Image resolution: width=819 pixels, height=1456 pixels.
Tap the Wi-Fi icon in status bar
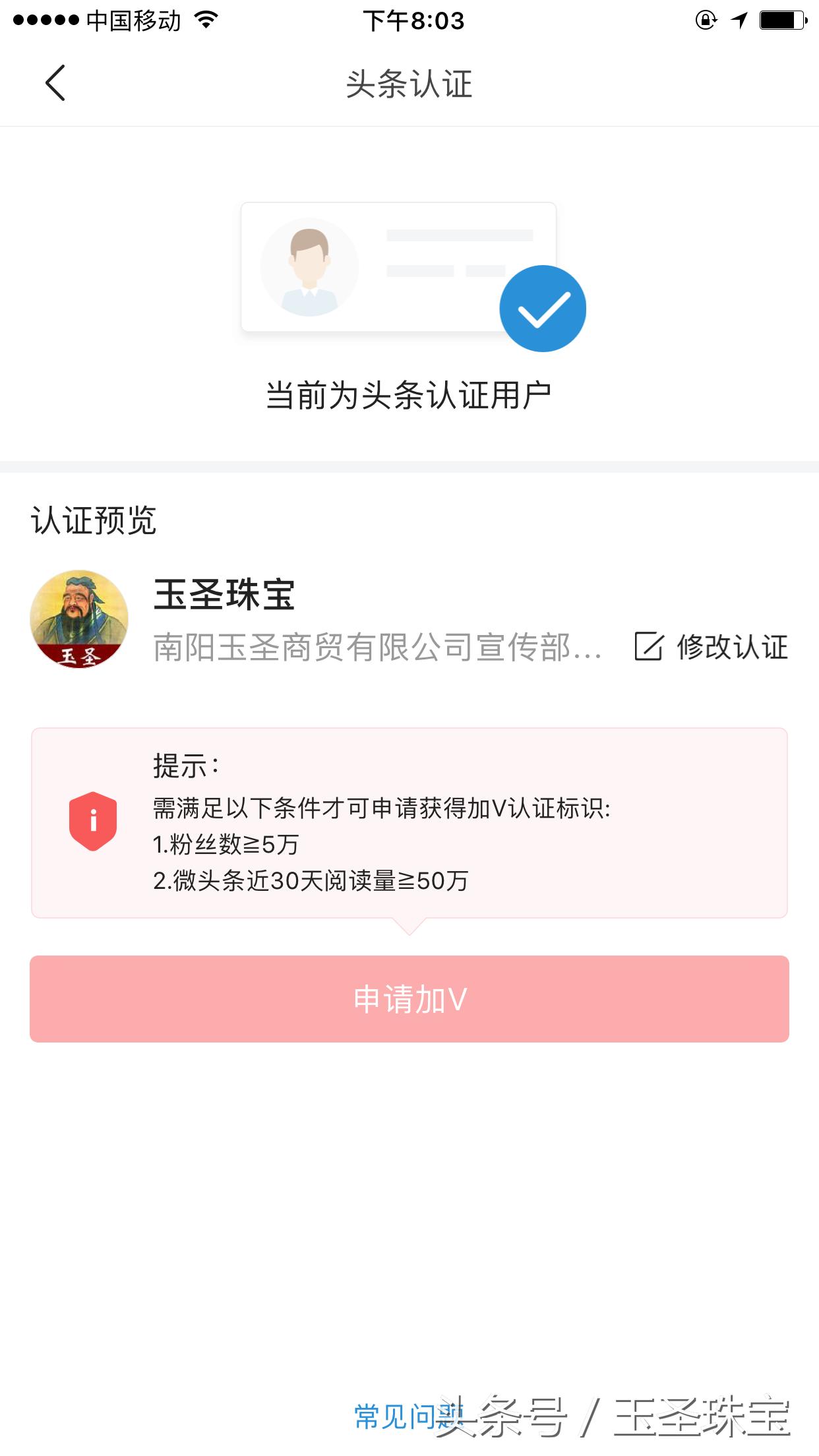pyautogui.click(x=204, y=20)
